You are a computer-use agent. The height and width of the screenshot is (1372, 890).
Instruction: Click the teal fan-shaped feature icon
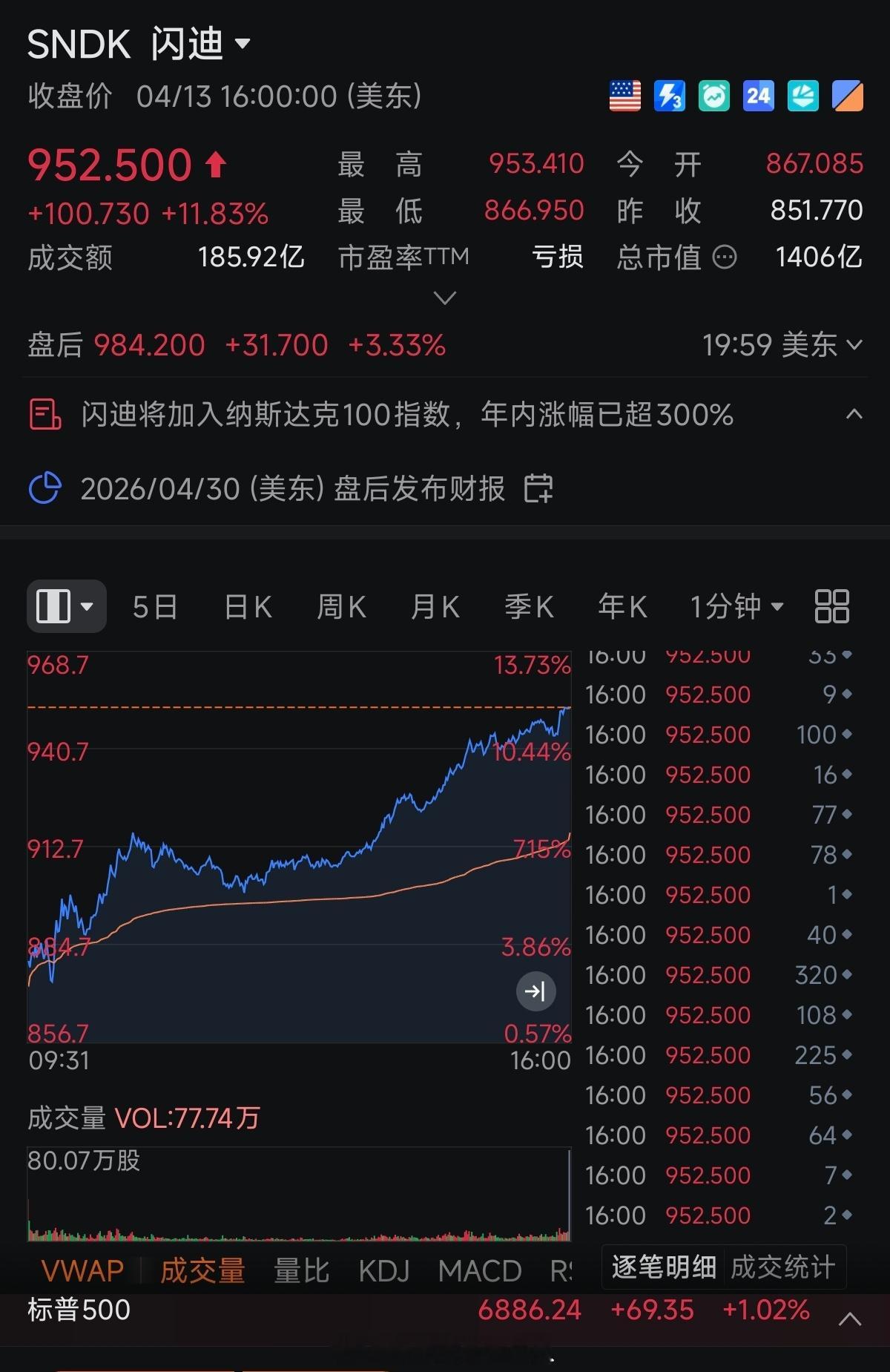click(x=802, y=96)
